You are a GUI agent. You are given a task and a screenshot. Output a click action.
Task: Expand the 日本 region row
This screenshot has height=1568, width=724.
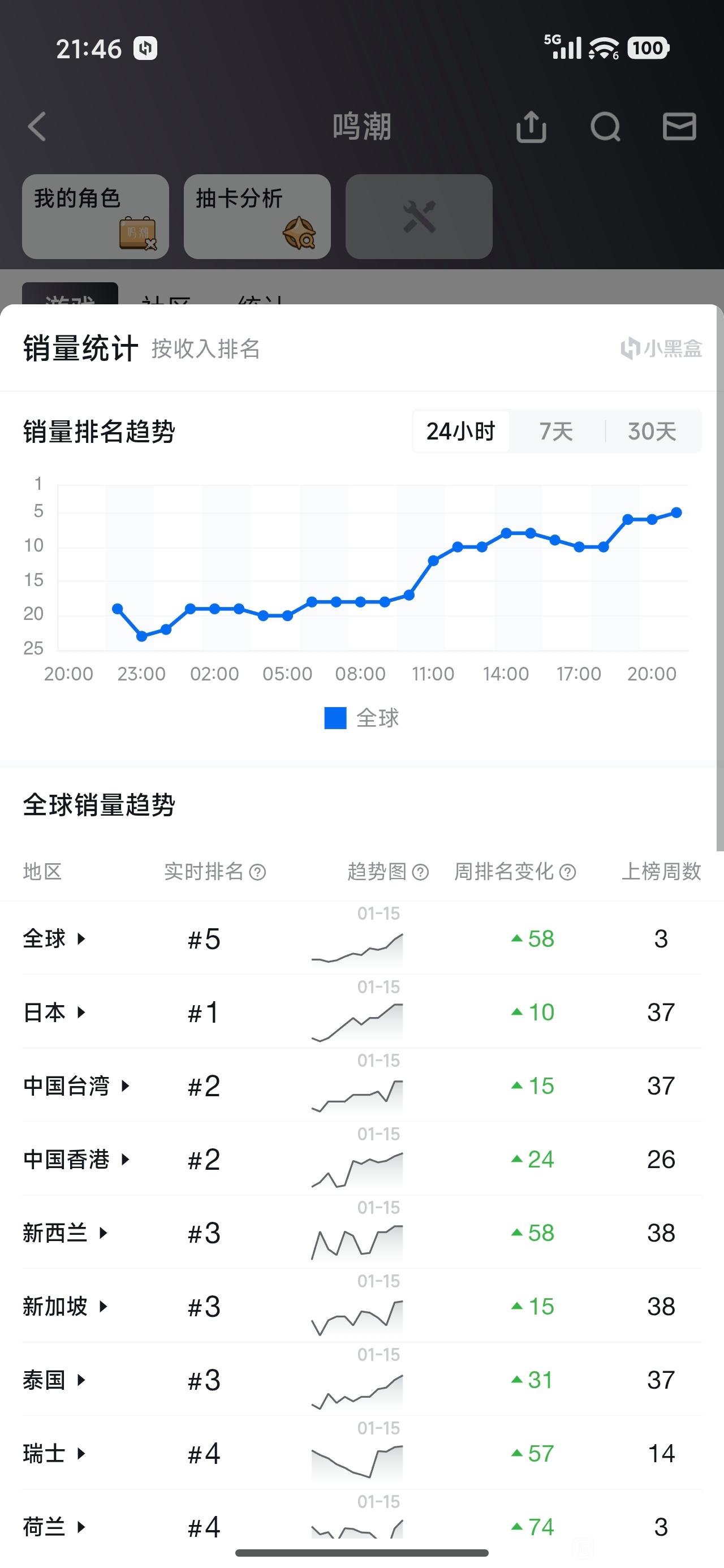(55, 1013)
